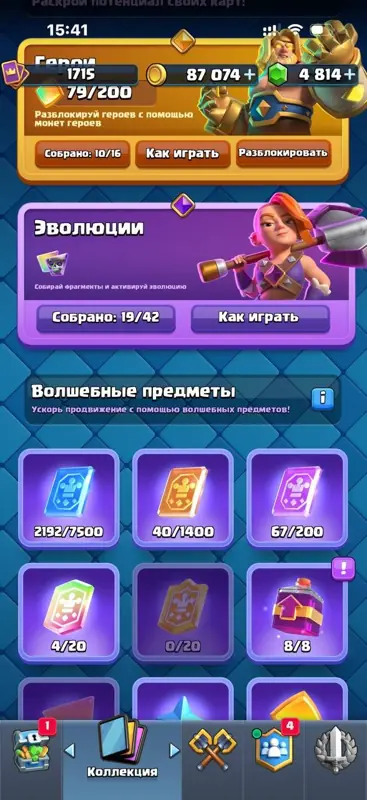The width and height of the screenshot is (367, 800).
Task: Tap the left arrow beside Коллекция
Action: (x=70, y=750)
